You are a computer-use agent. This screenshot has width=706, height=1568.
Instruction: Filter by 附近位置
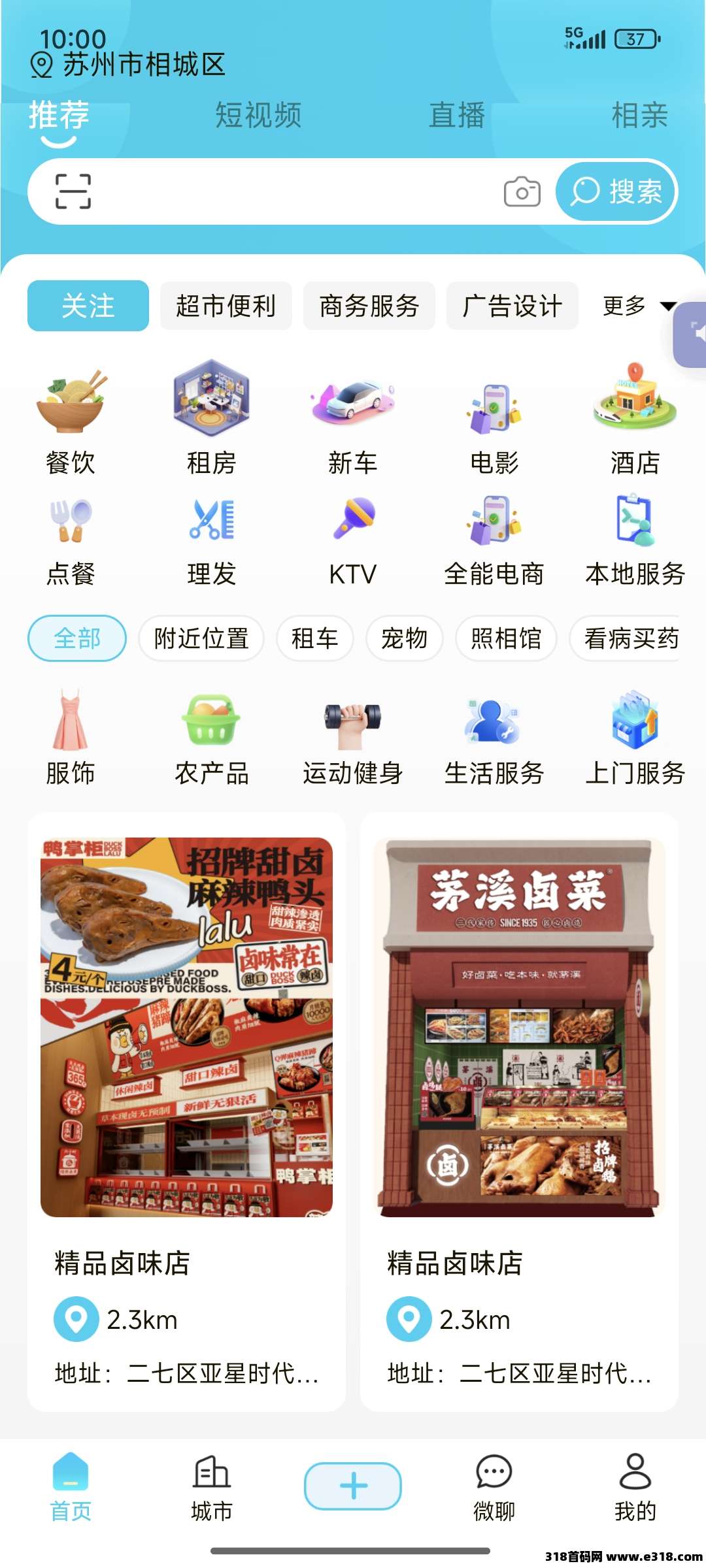tap(201, 638)
